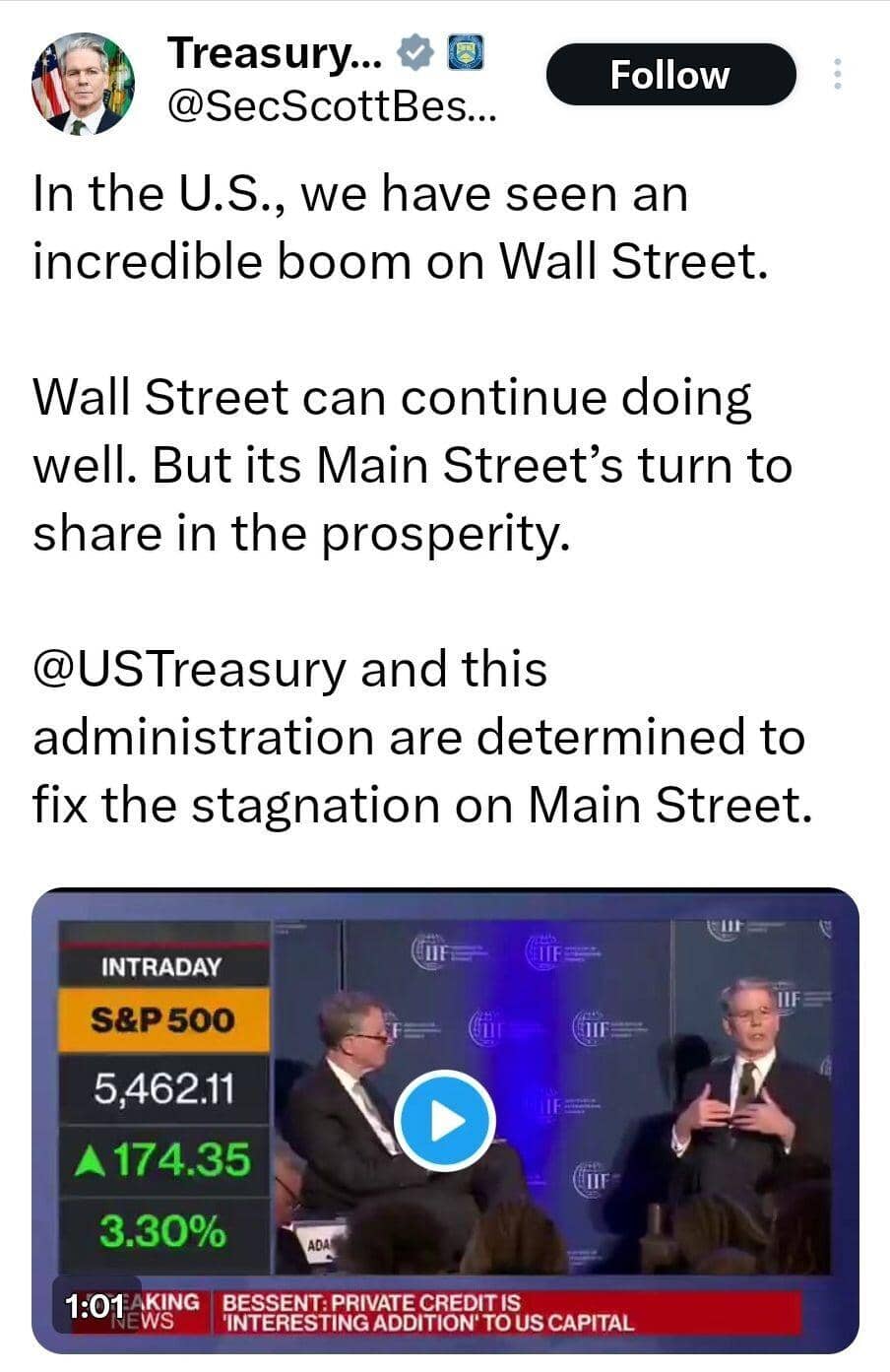Viewport: 890px width, 1372px height.
Task: Open the @USTreasury mention link
Action: tap(190, 669)
